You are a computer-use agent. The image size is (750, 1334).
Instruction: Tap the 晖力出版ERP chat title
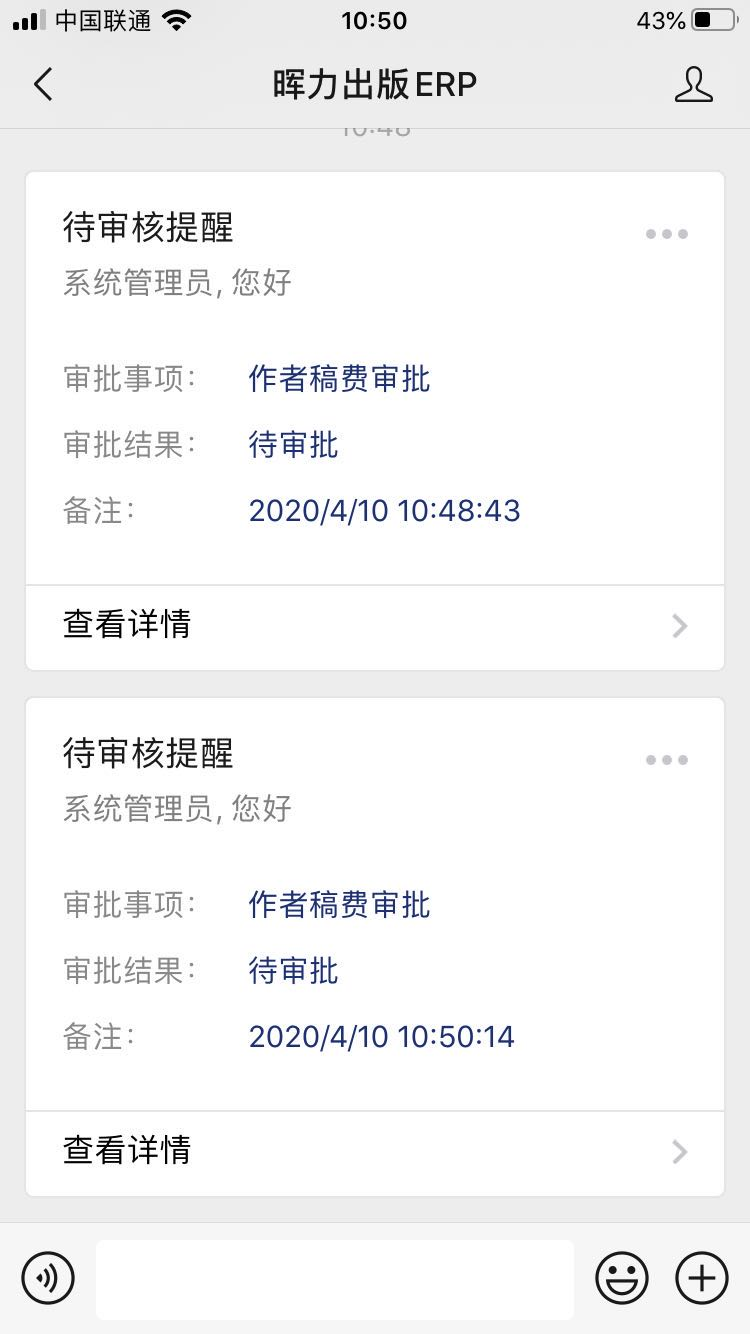374,84
